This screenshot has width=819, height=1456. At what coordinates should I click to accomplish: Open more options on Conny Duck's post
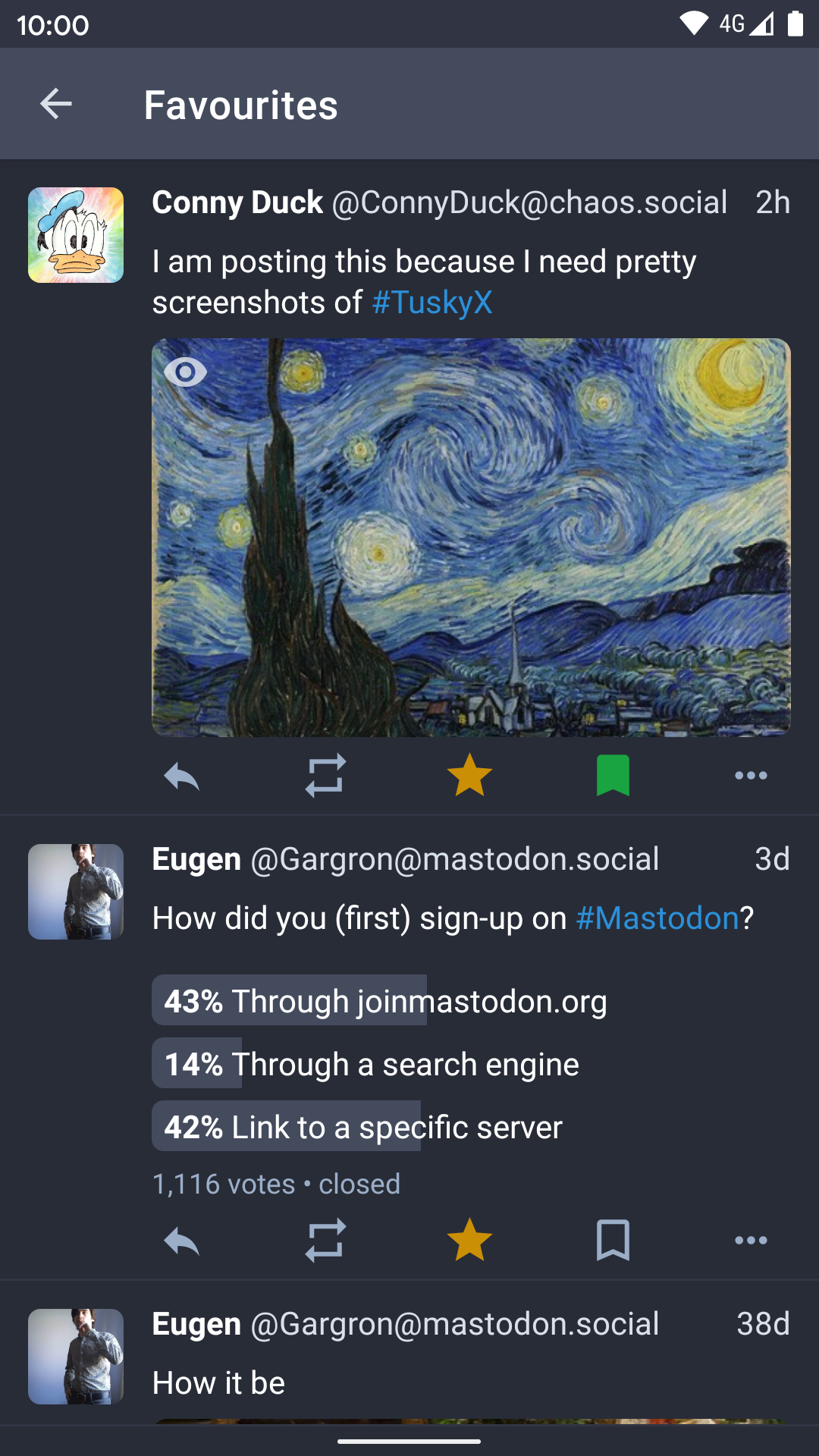click(x=751, y=776)
